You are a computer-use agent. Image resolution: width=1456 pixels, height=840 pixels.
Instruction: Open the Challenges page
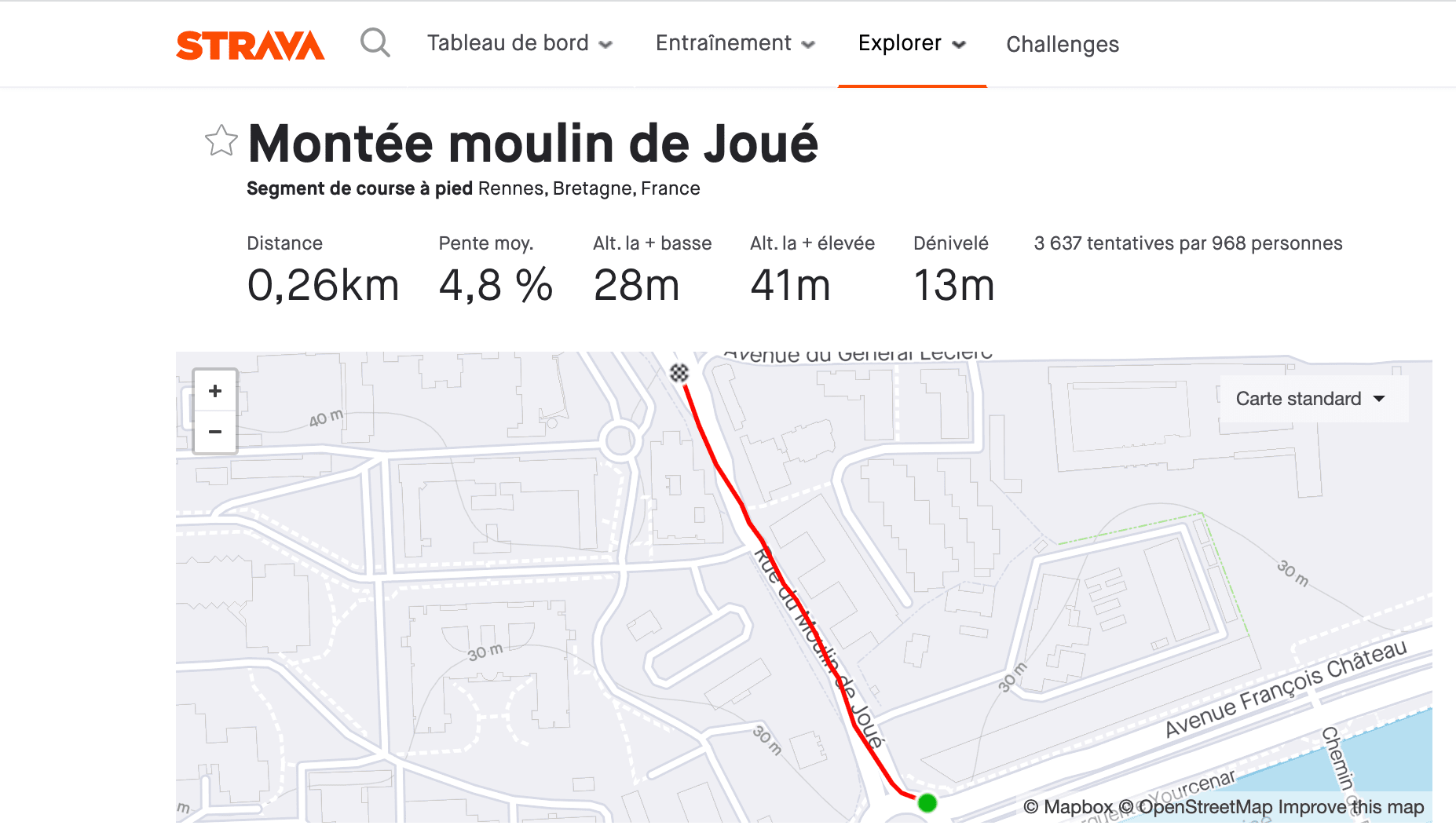1062,45
